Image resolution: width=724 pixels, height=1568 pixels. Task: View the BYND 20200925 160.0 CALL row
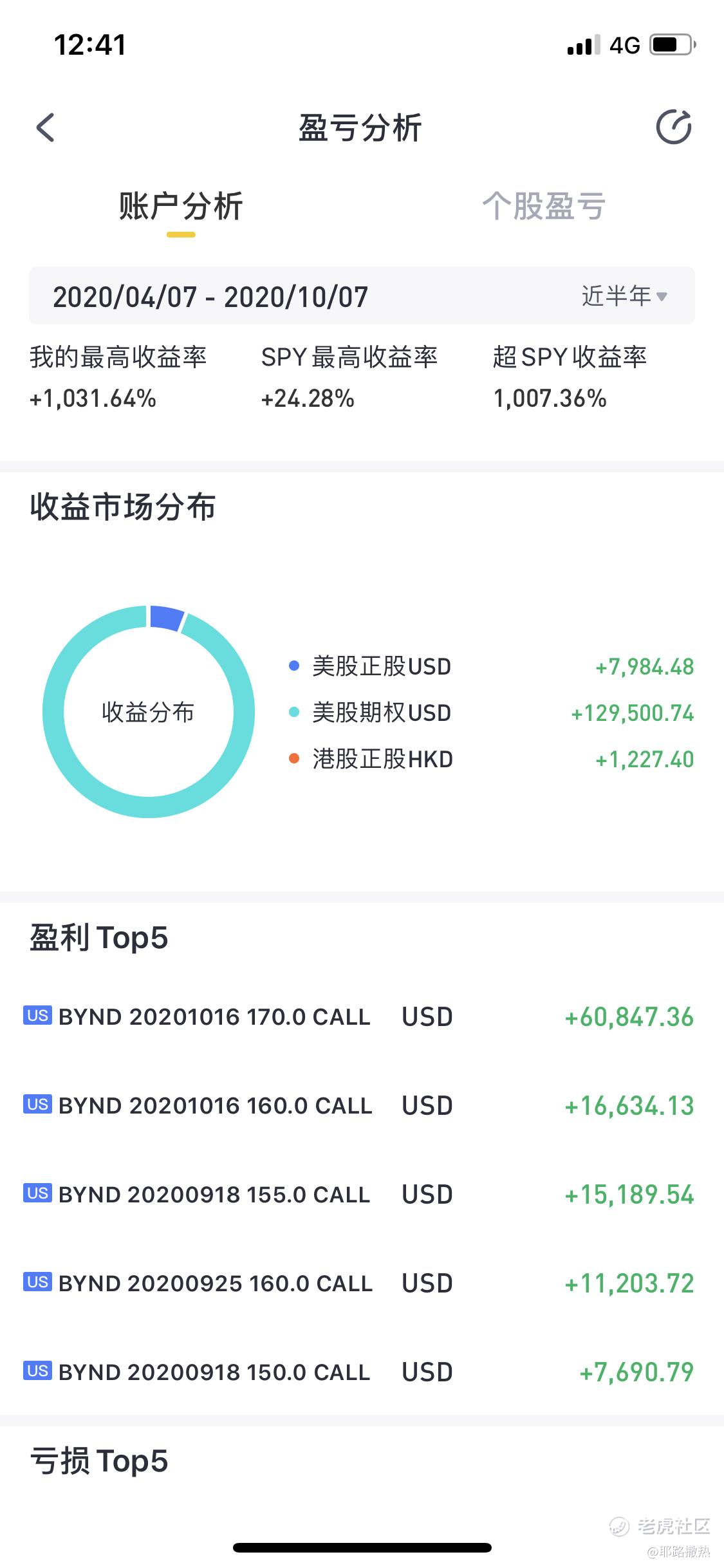362,1283
